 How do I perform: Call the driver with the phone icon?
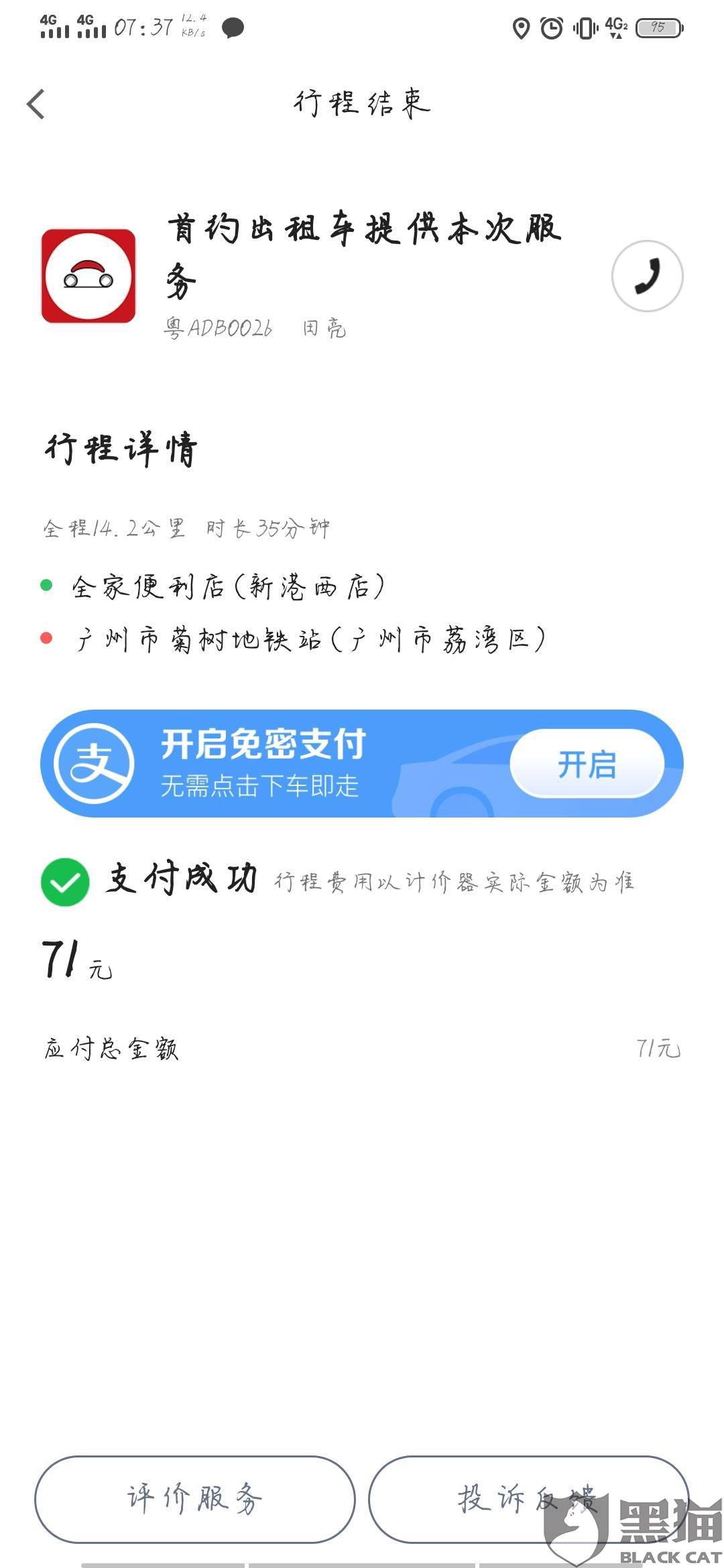tap(647, 275)
